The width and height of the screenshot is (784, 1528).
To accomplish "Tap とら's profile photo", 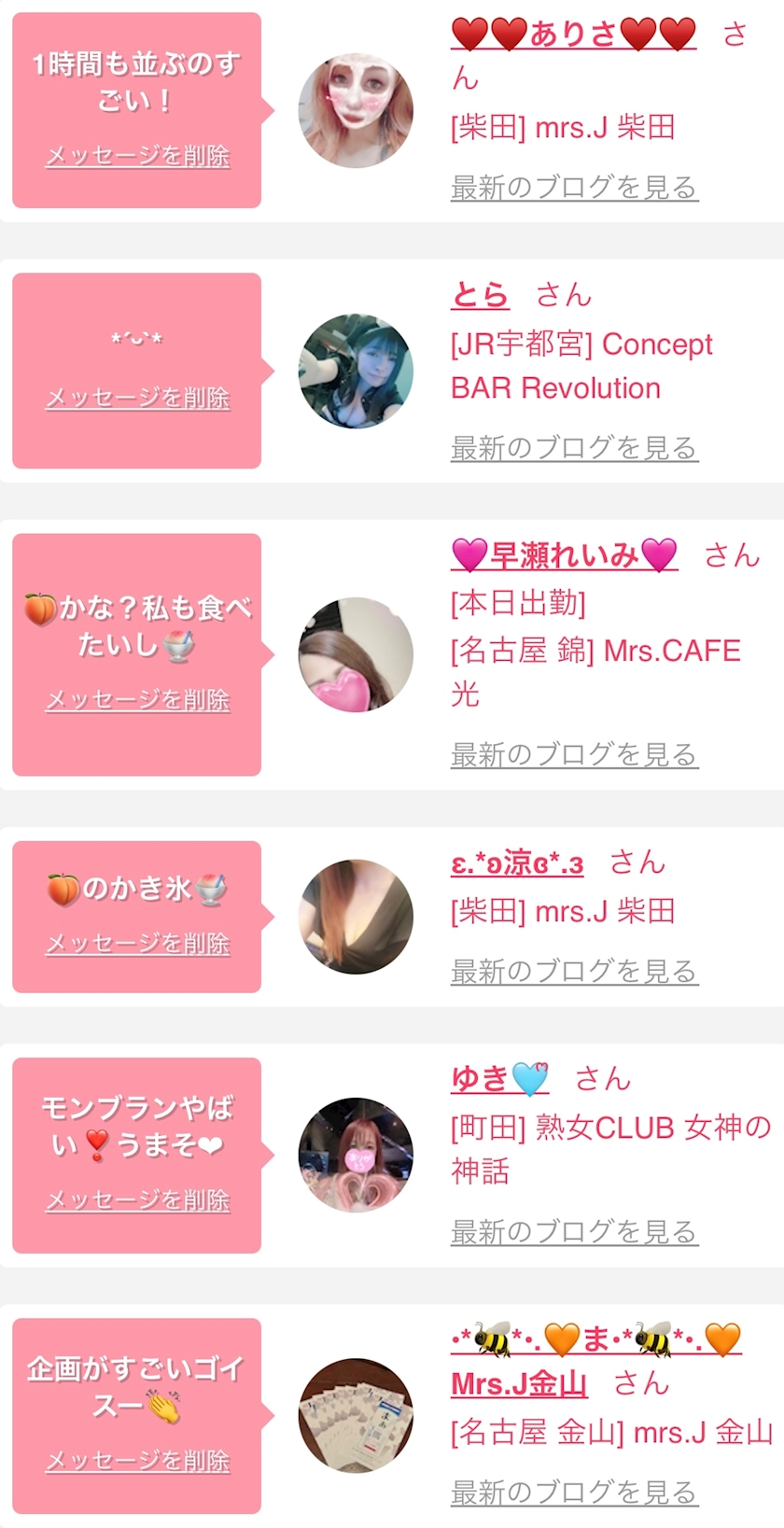I will [356, 371].
